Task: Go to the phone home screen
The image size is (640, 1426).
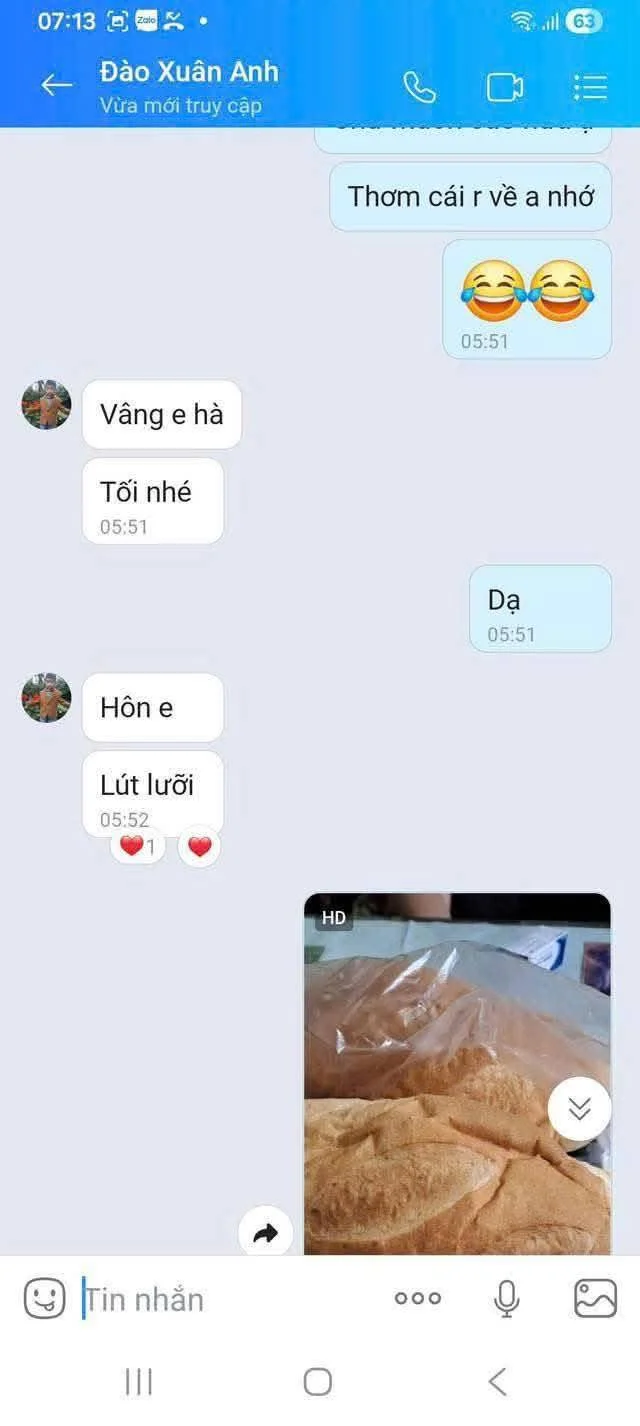Action: pyautogui.click(x=318, y=1382)
